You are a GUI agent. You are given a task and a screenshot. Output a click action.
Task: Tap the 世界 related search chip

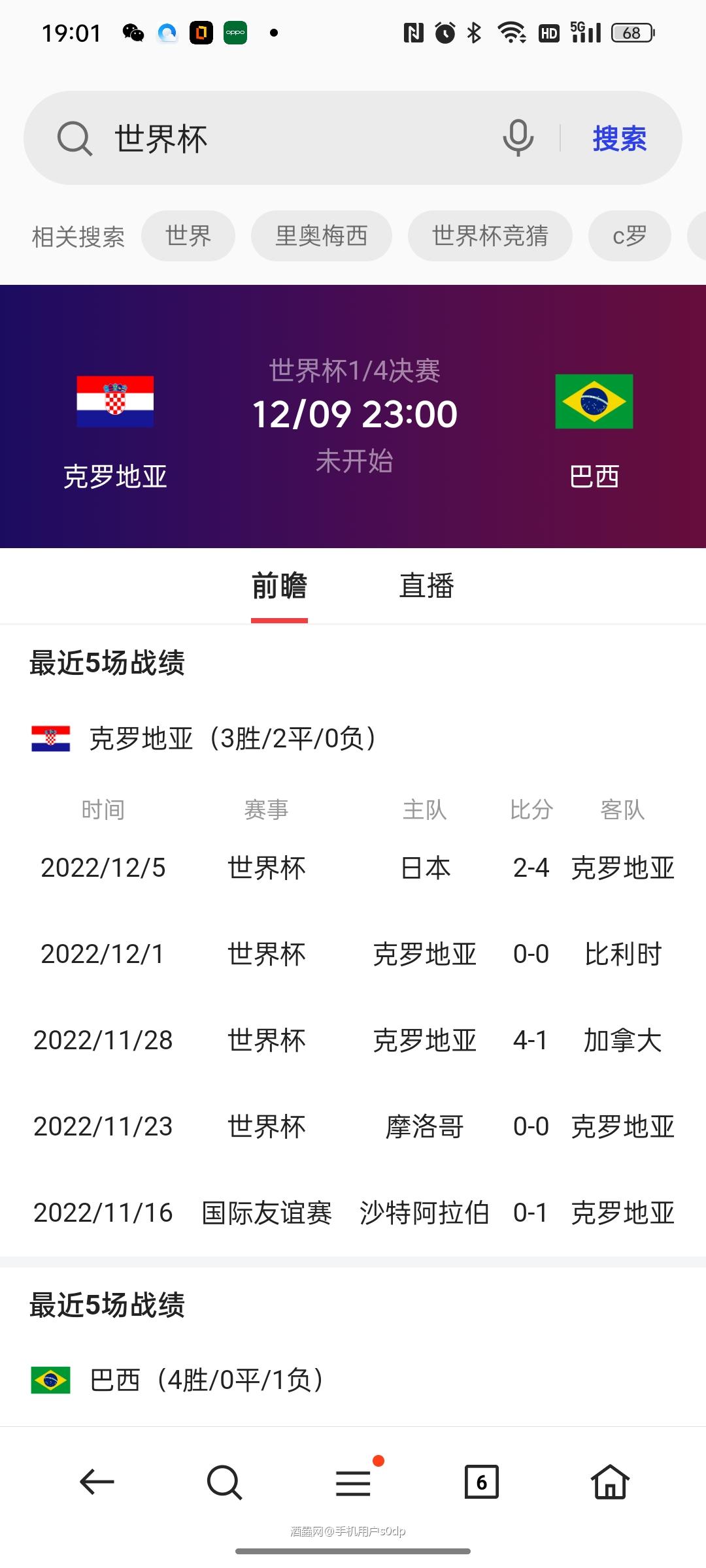pos(188,237)
